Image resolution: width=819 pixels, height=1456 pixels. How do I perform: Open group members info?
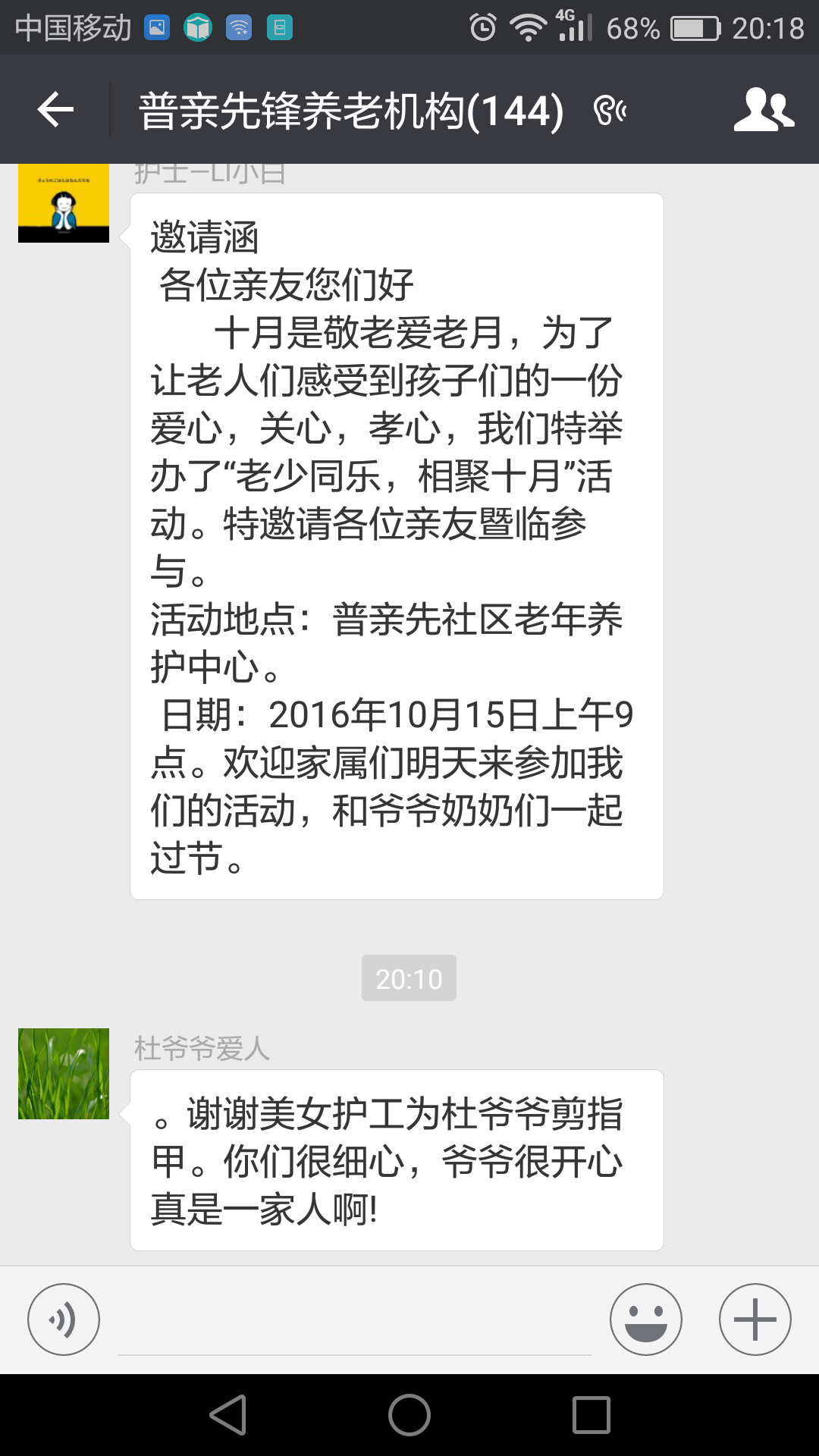[x=764, y=110]
